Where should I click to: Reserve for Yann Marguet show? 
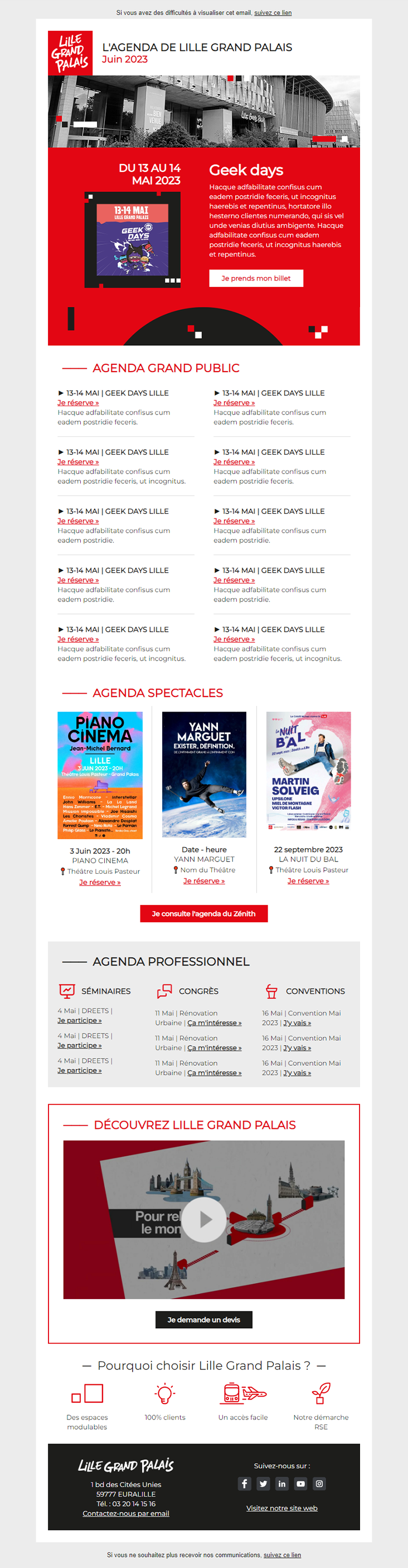pos(203,881)
